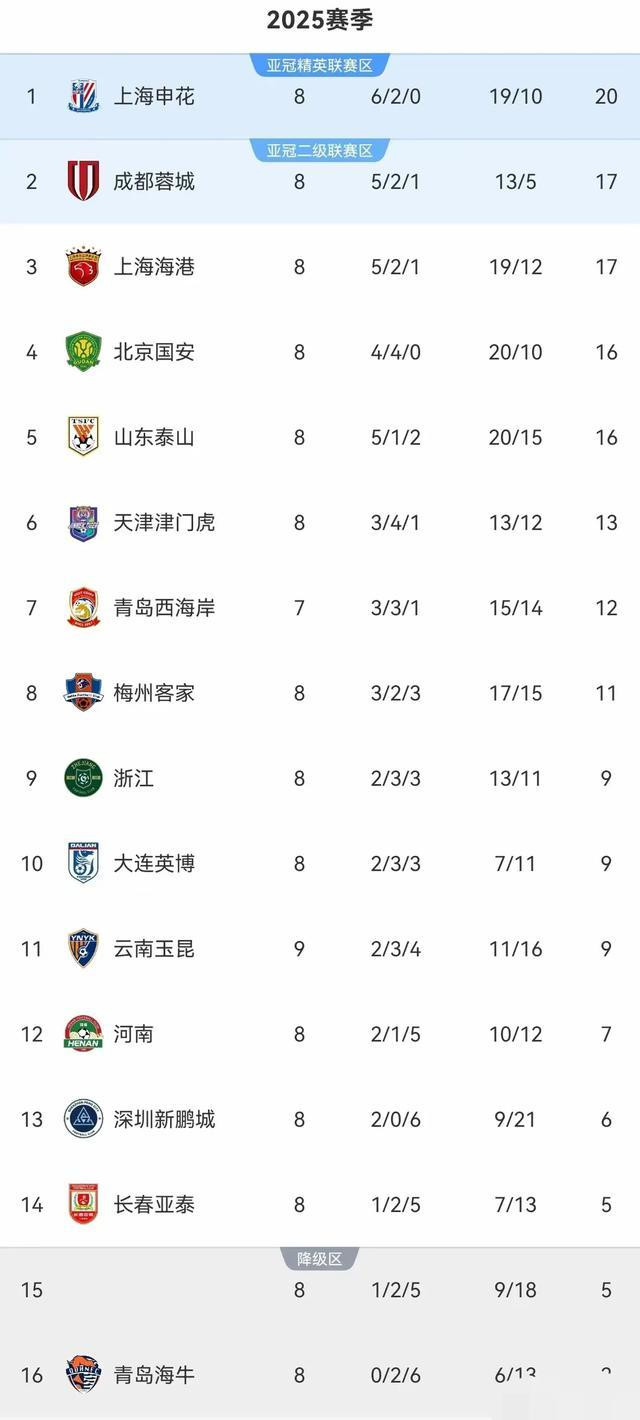Viewport: 640px width, 1420px height.
Task: Open the 成都蓉城 team row
Action: pyautogui.click(x=320, y=182)
